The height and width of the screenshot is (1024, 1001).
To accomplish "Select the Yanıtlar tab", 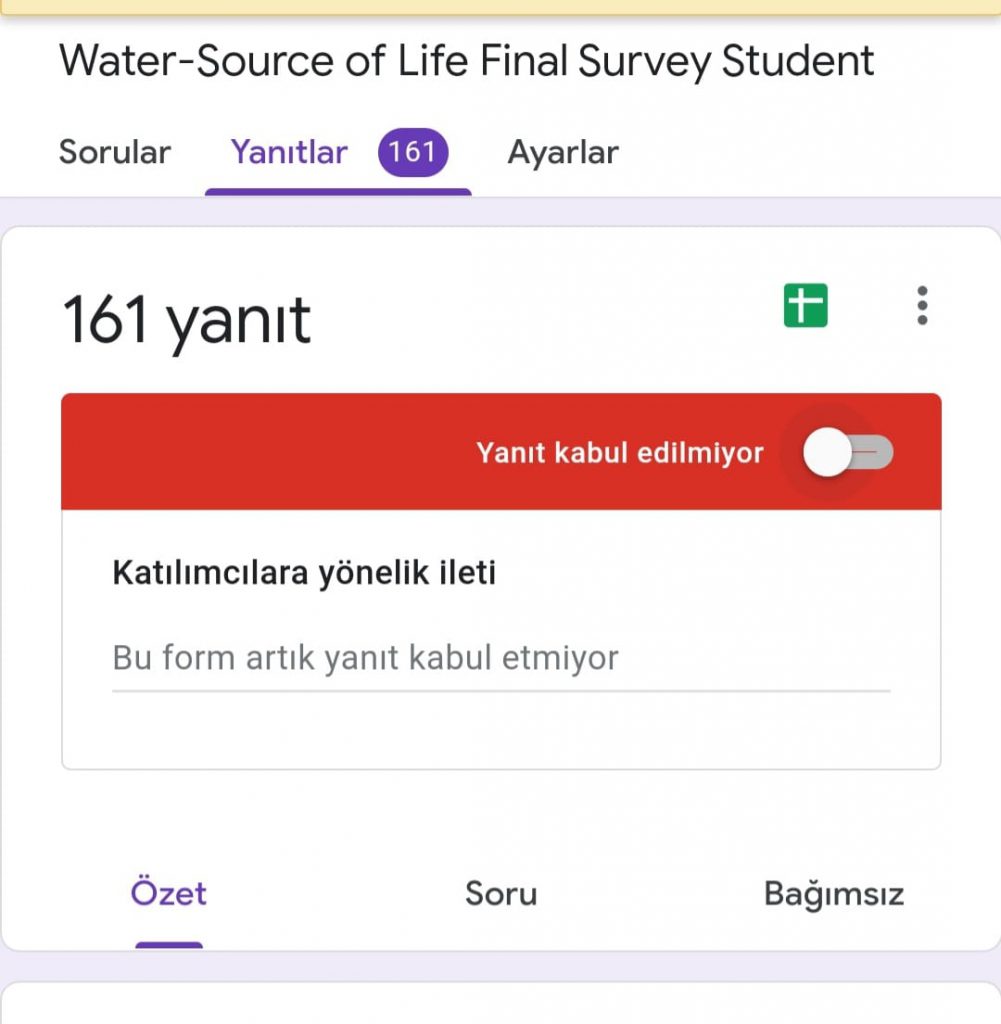I will pos(287,152).
